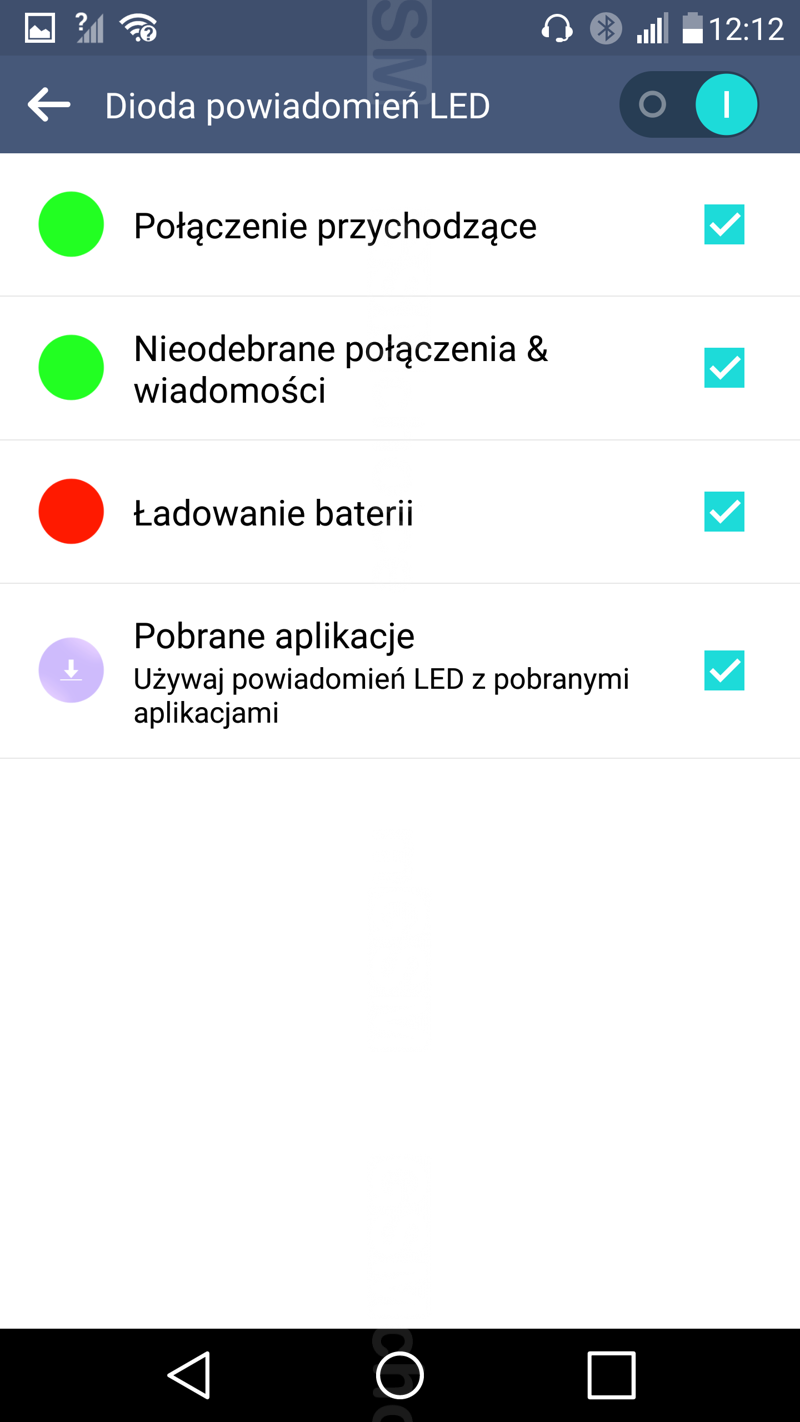Disable the Ładowanie baterii checkbox
The image size is (800, 1422).
click(724, 512)
